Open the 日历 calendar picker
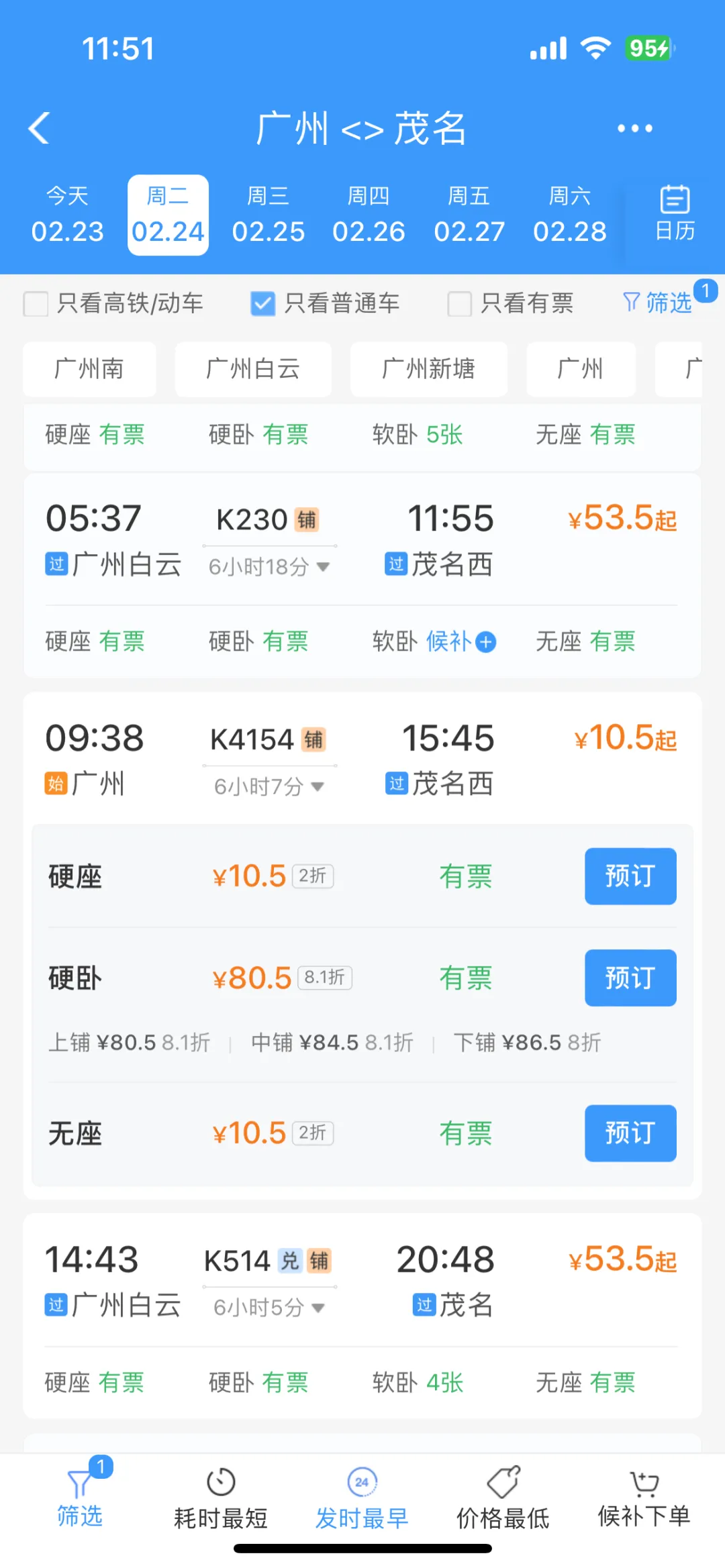The width and height of the screenshot is (725, 1568). [675, 215]
